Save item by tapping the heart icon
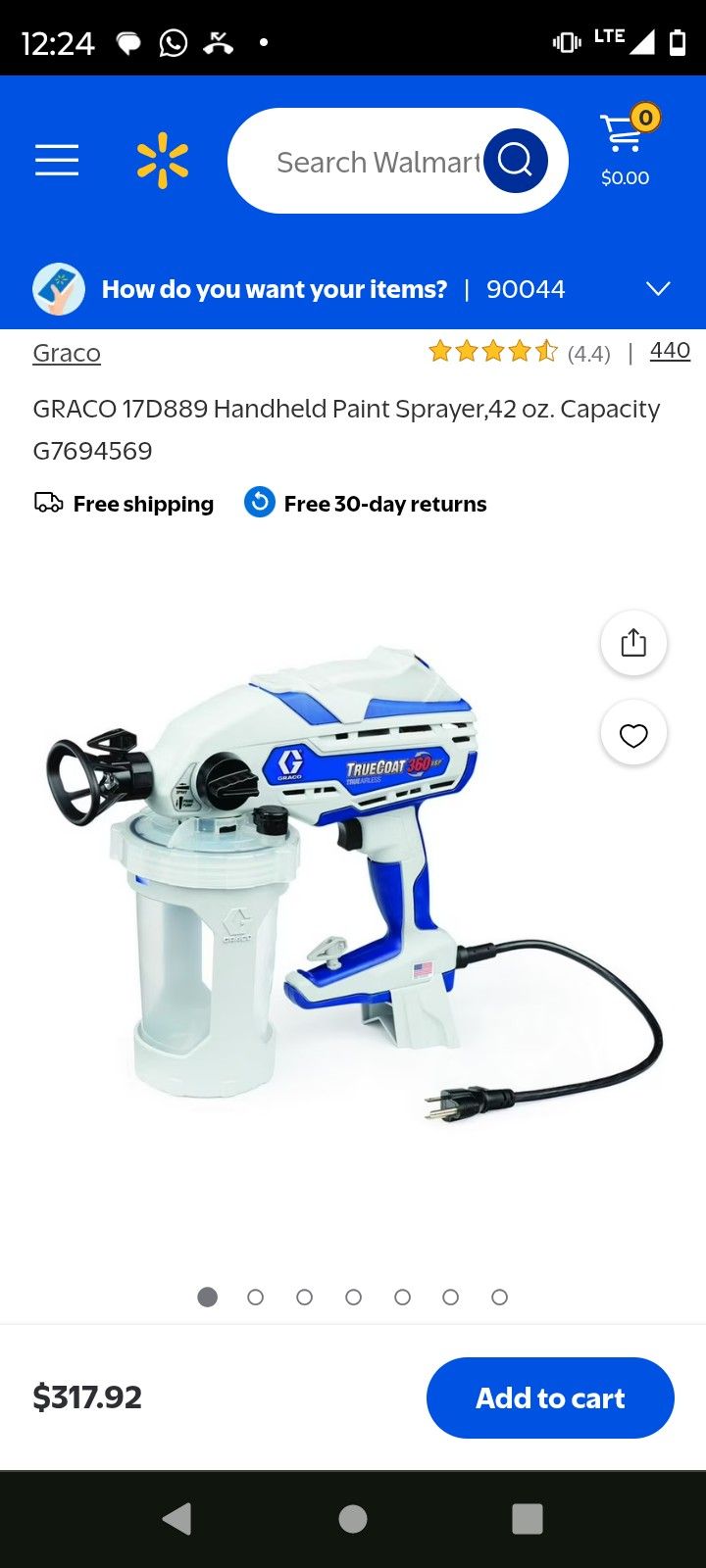 pyautogui.click(x=633, y=733)
